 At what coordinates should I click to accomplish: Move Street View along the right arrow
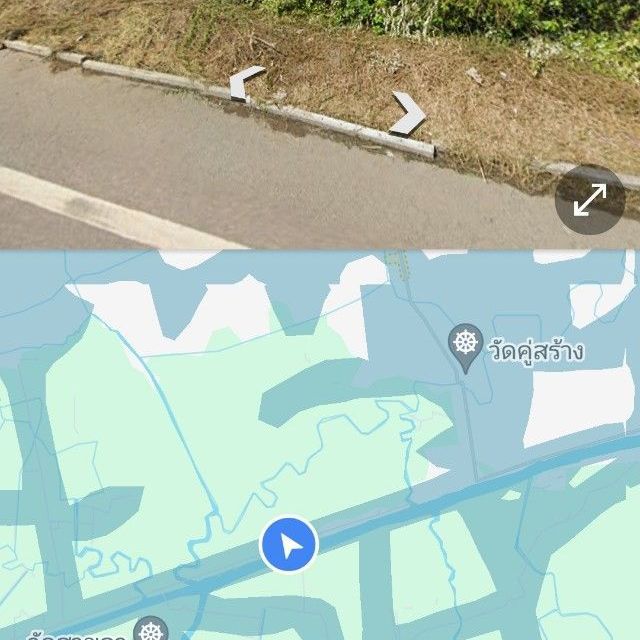tap(407, 113)
